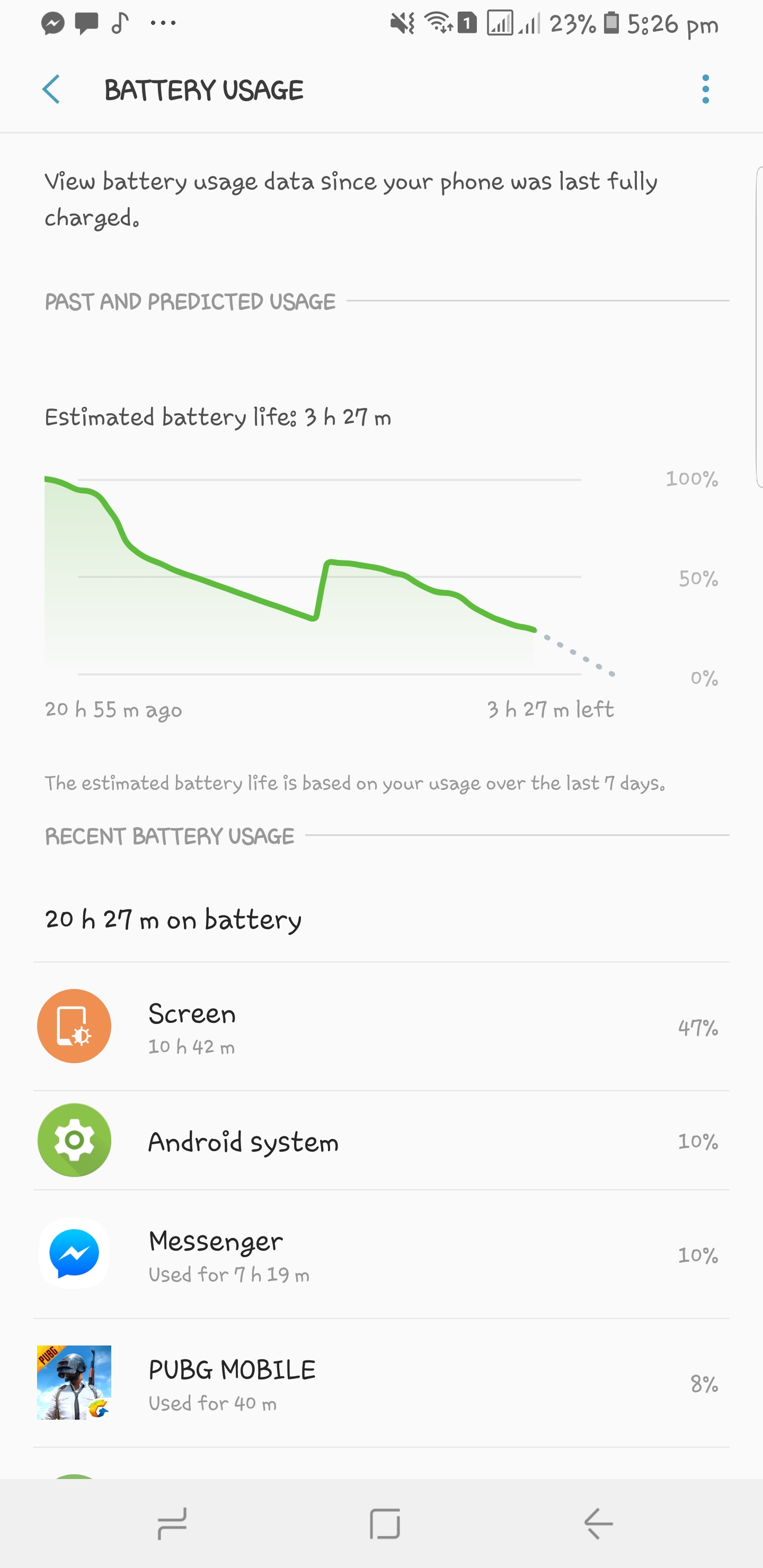Viewport: 763px width, 1568px height.
Task: View Android system battery usage
Action: click(381, 1141)
